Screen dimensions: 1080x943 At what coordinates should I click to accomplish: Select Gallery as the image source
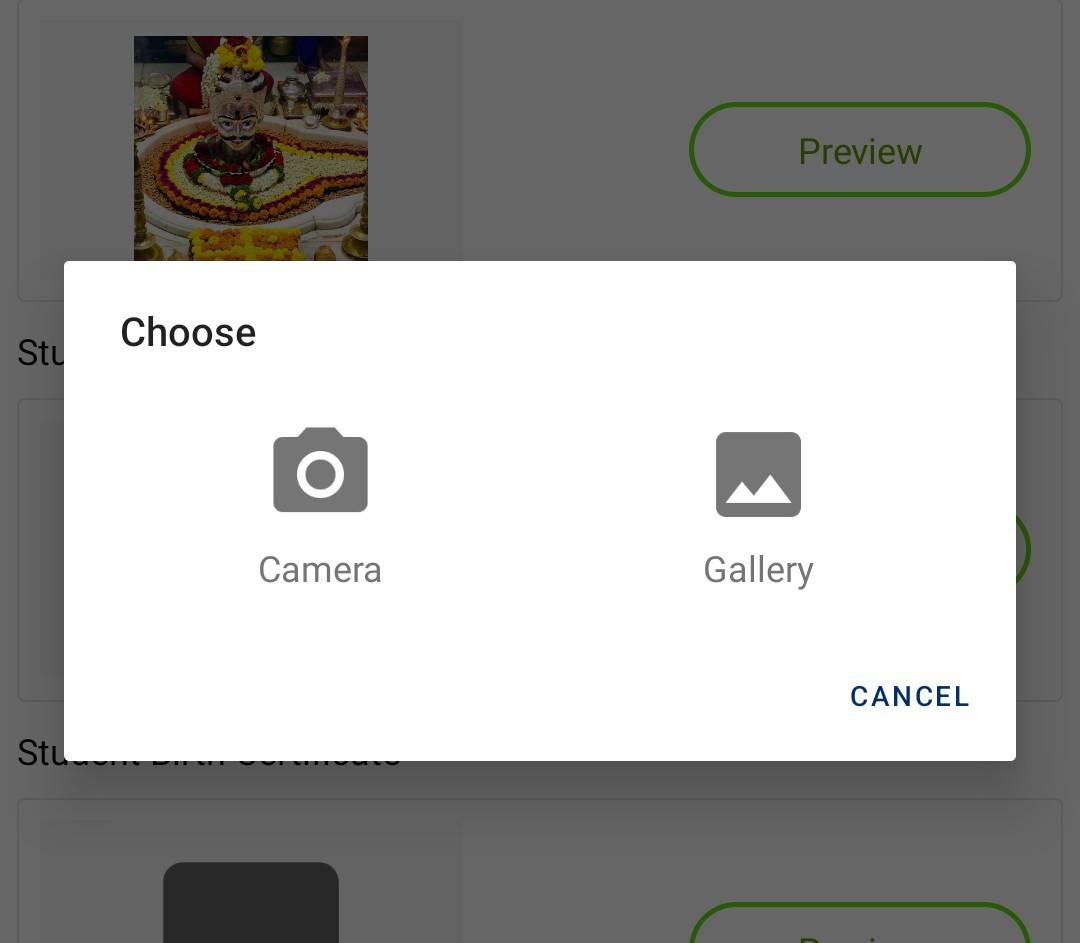(x=758, y=507)
